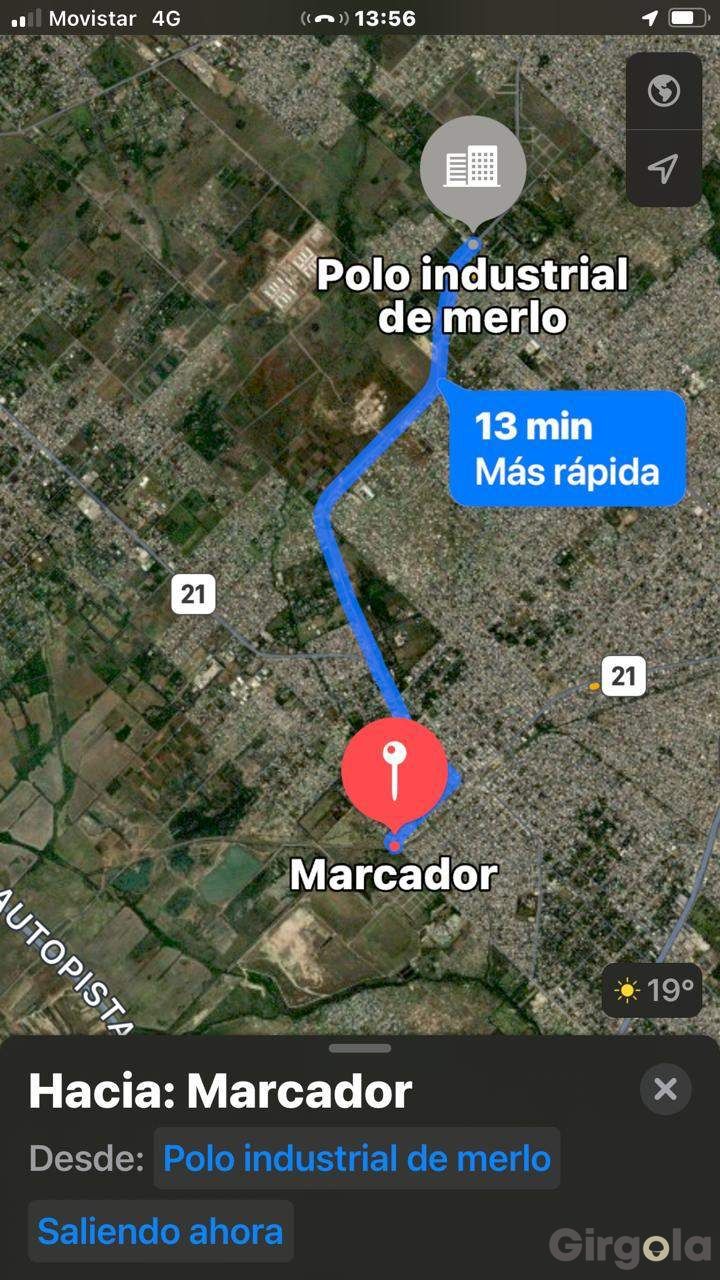
Task: Change origin Polo industrial de merlo
Action: click(x=357, y=1159)
